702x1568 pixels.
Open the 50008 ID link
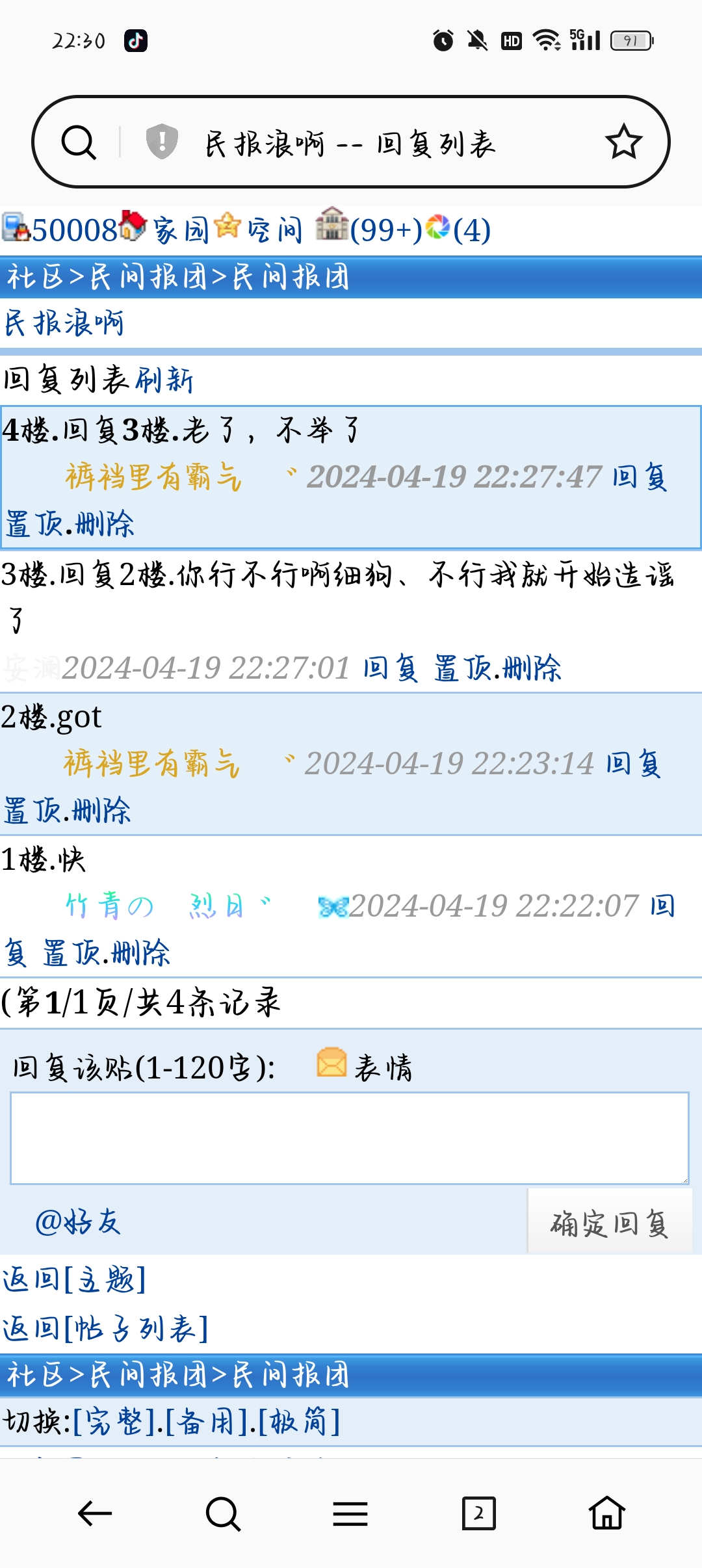[x=73, y=229]
